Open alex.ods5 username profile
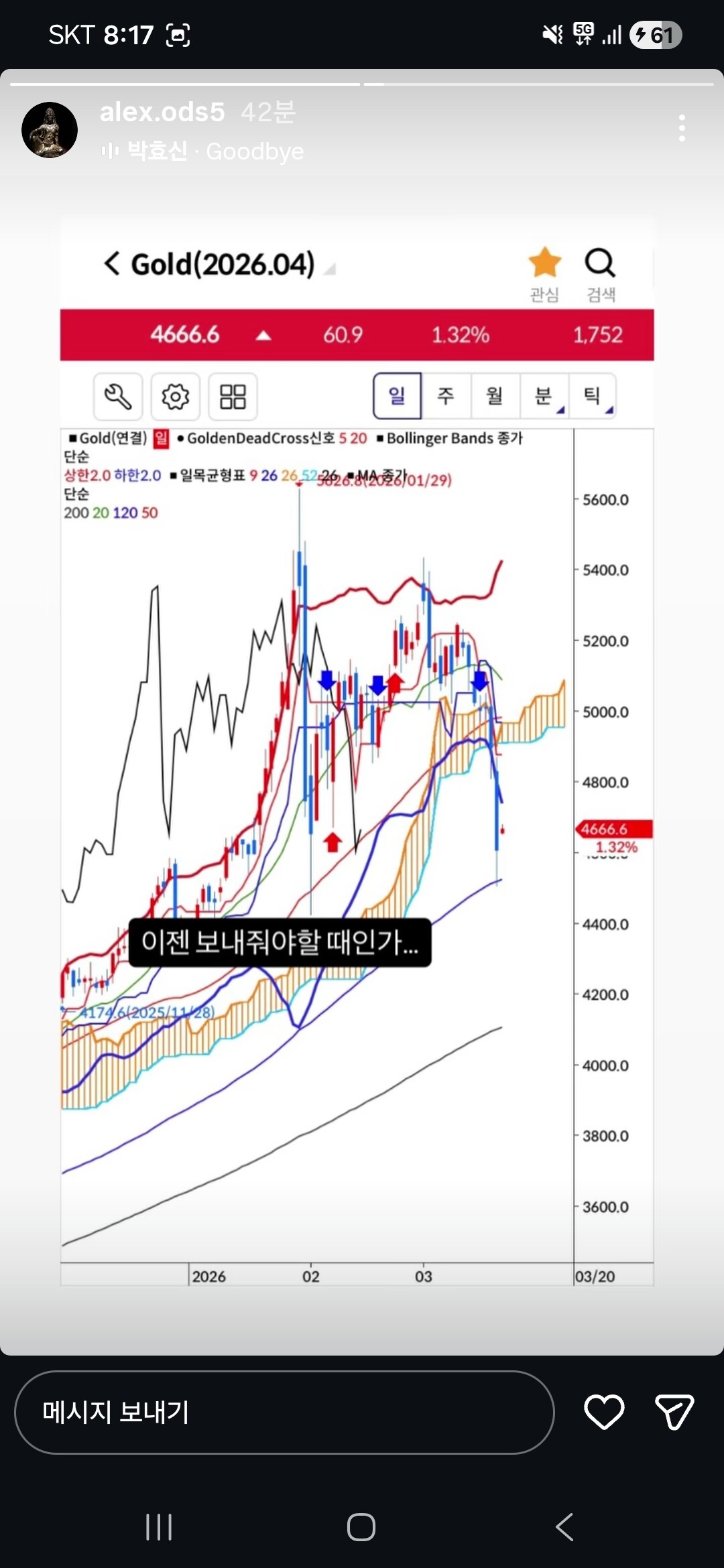 coord(162,112)
